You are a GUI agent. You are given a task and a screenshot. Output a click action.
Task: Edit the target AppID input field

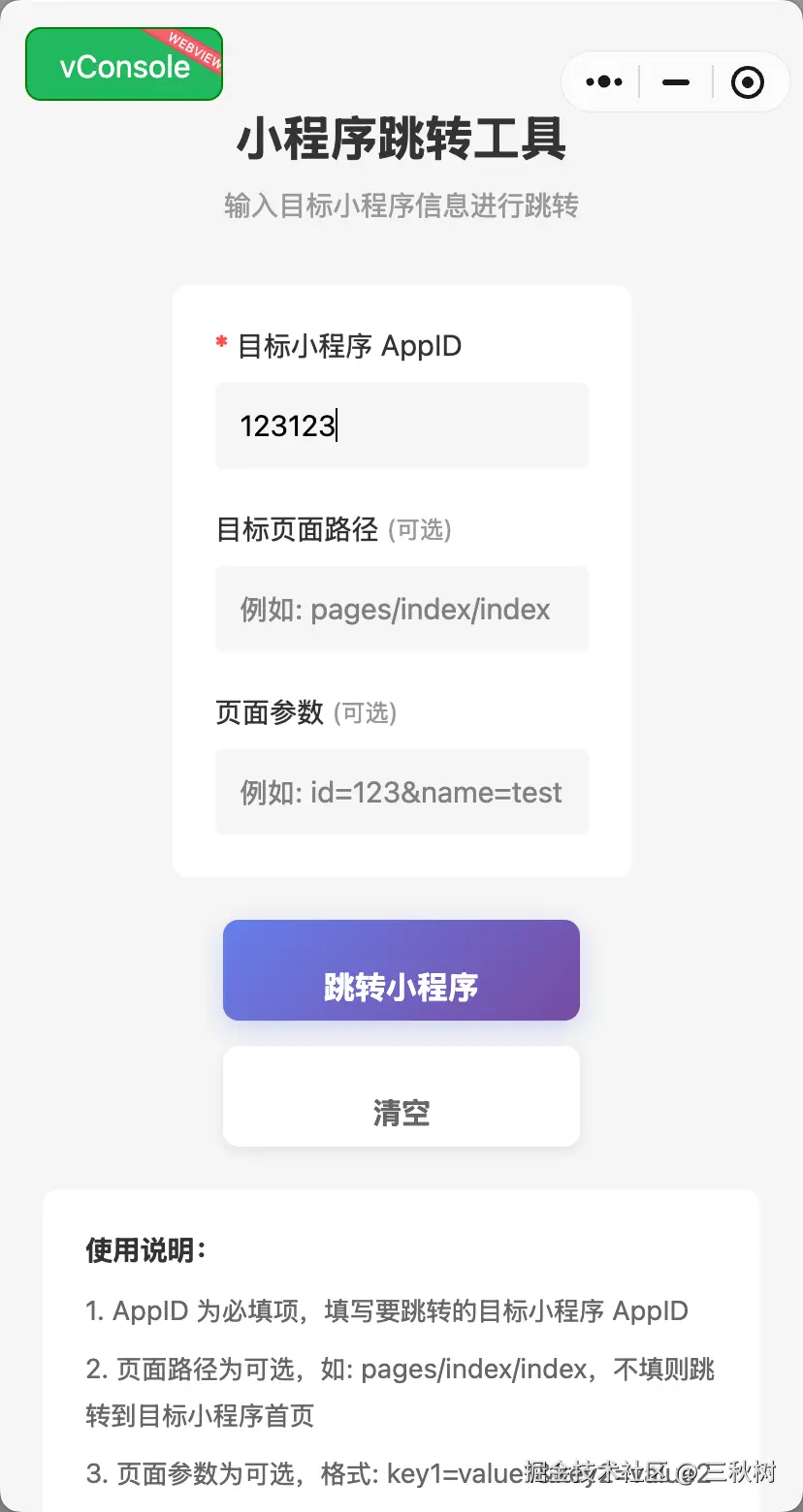click(x=401, y=425)
